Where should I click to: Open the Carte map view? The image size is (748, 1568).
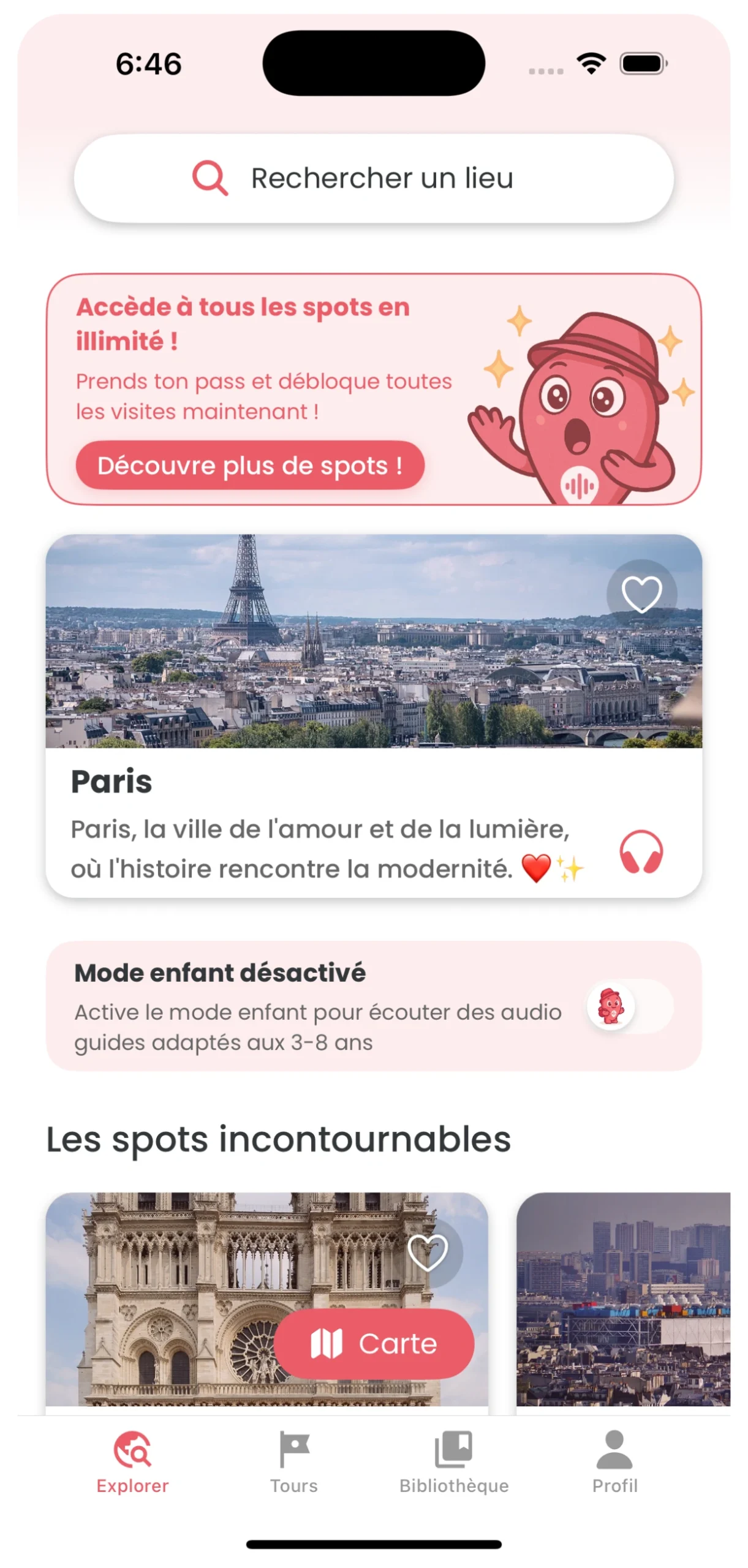click(374, 1343)
